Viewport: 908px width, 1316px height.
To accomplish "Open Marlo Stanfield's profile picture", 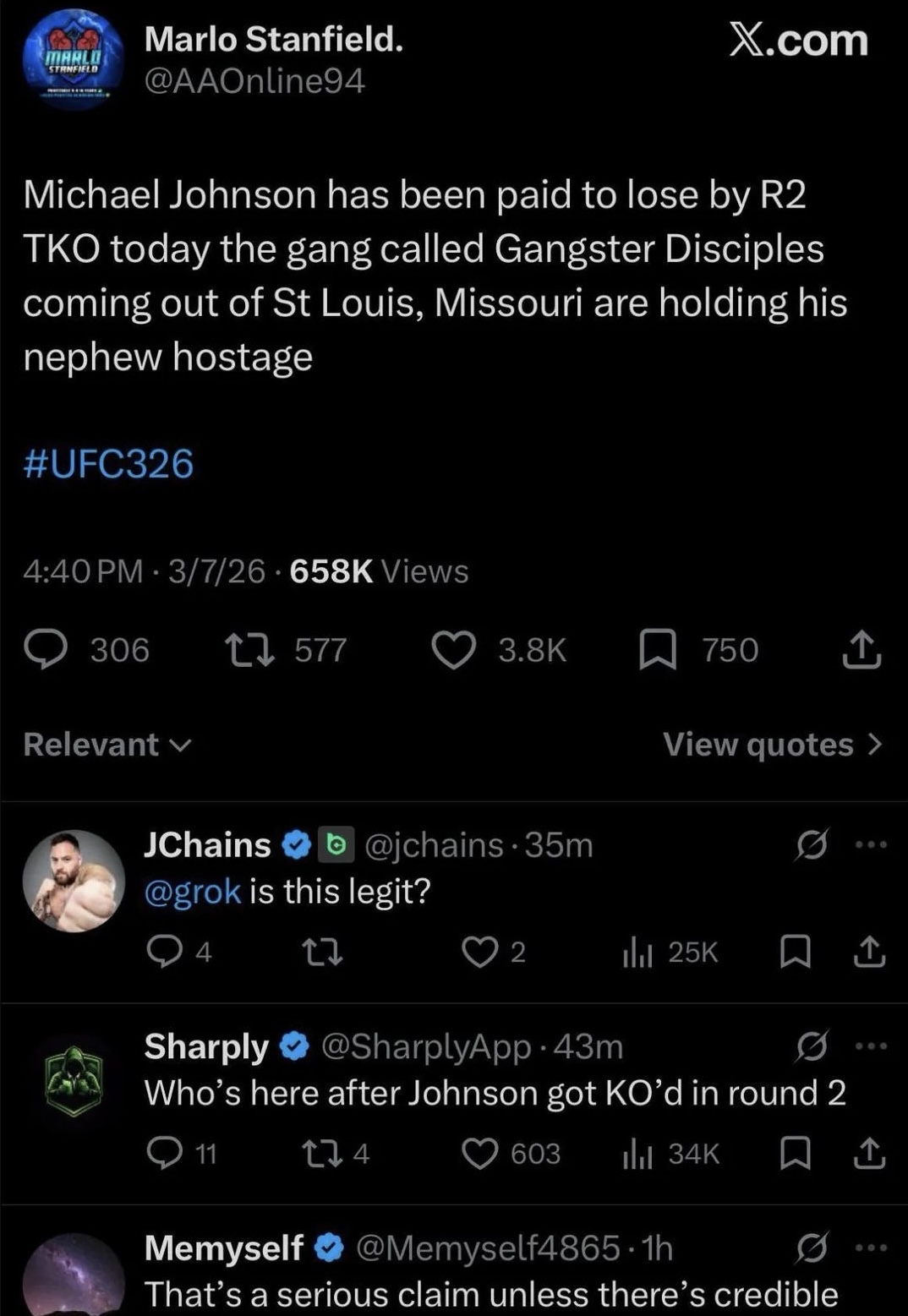I will pyautogui.click(x=74, y=60).
